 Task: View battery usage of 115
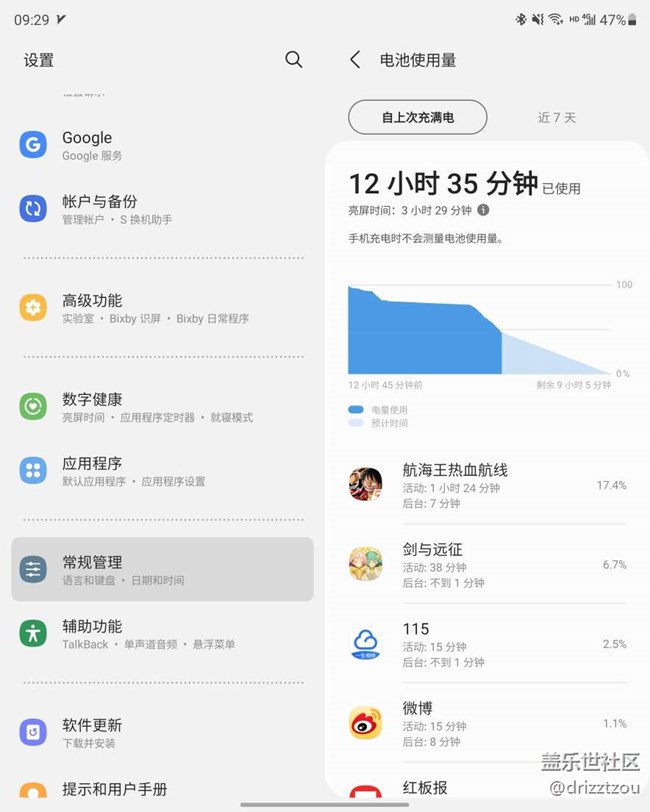coord(487,644)
